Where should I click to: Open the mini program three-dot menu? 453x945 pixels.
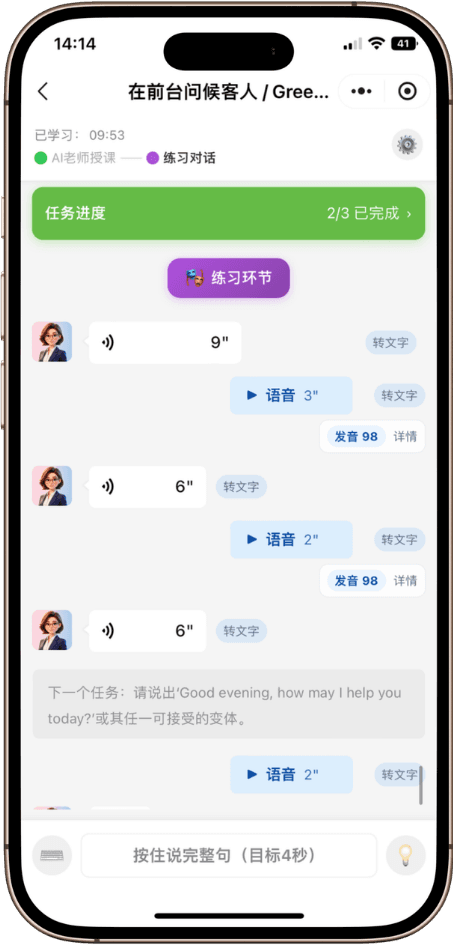pyautogui.click(x=361, y=92)
